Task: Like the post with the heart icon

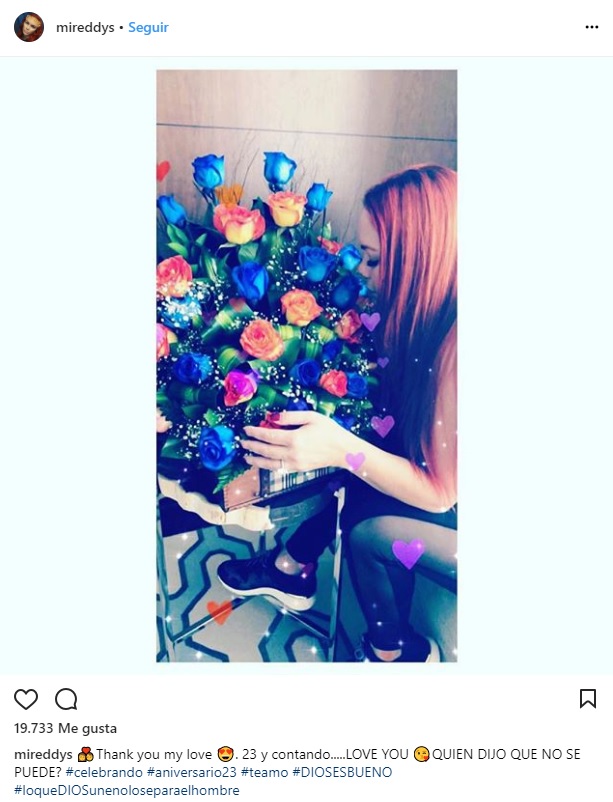Action: (x=26, y=699)
